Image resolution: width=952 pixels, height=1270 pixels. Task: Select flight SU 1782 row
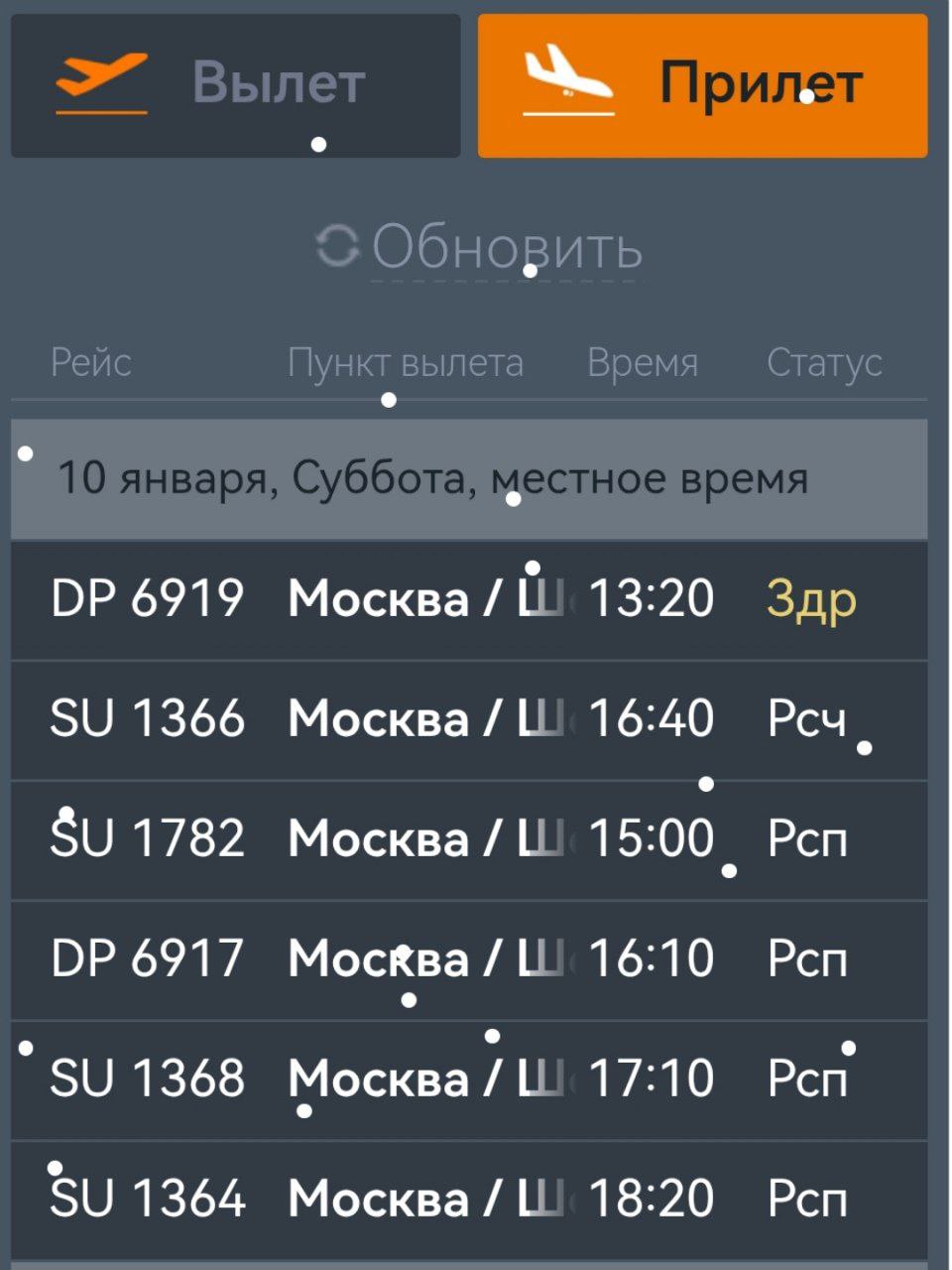[x=476, y=838]
